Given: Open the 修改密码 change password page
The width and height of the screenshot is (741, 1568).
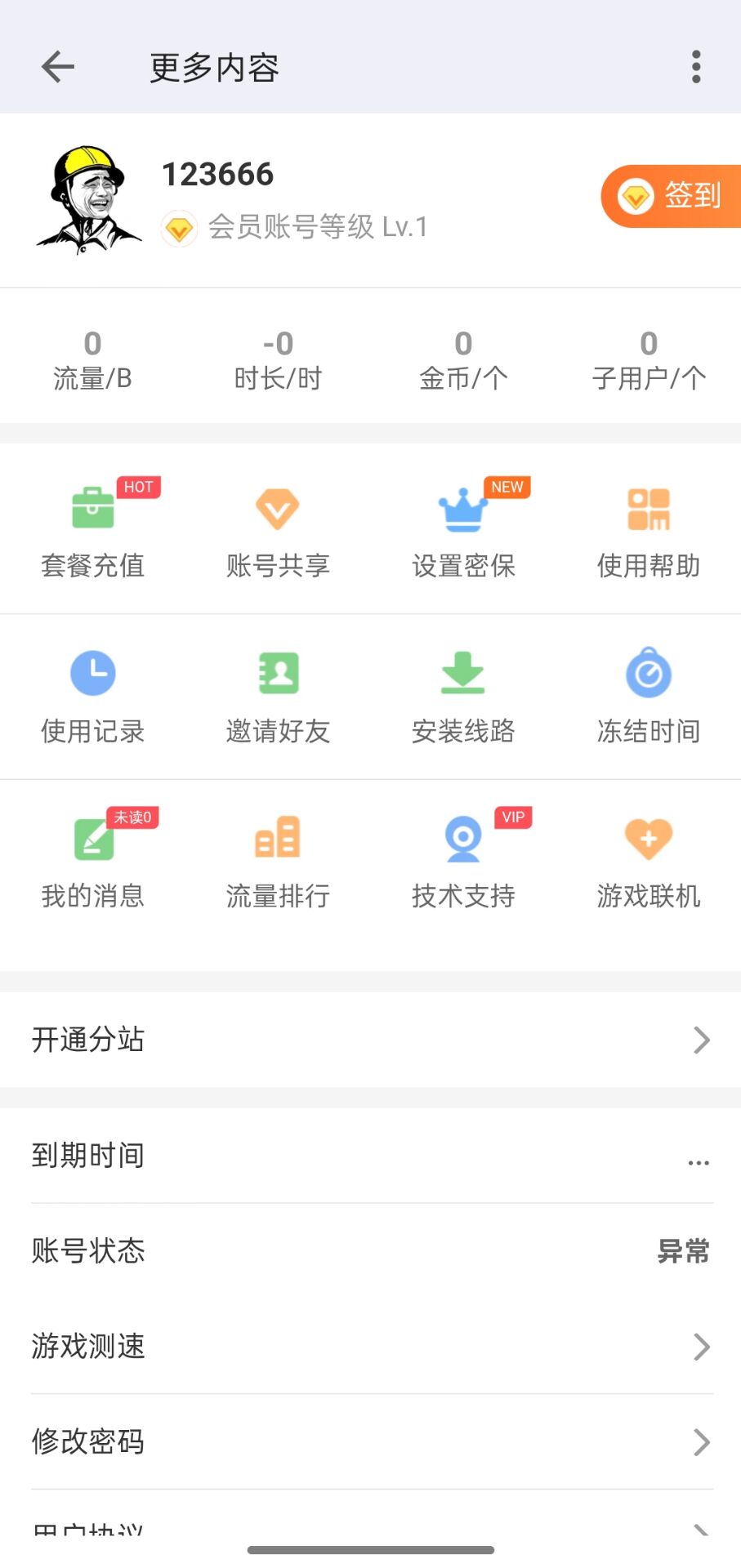Looking at the screenshot, I should (x=370, y=1442).
